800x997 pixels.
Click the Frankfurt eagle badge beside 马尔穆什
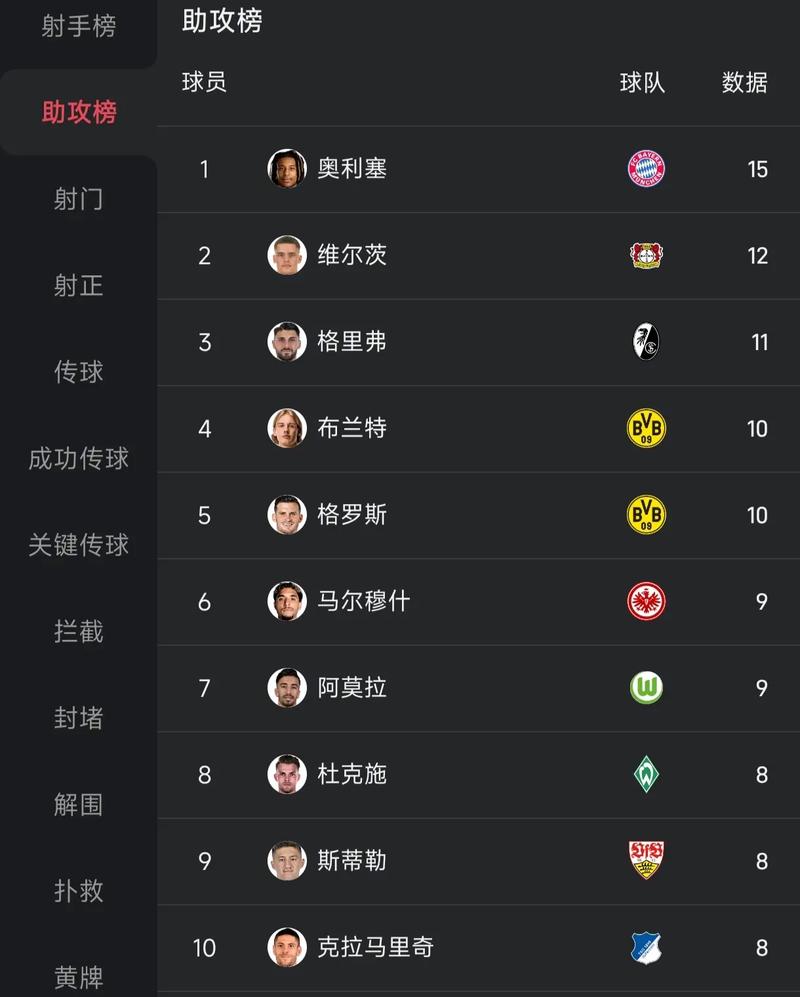645,602
